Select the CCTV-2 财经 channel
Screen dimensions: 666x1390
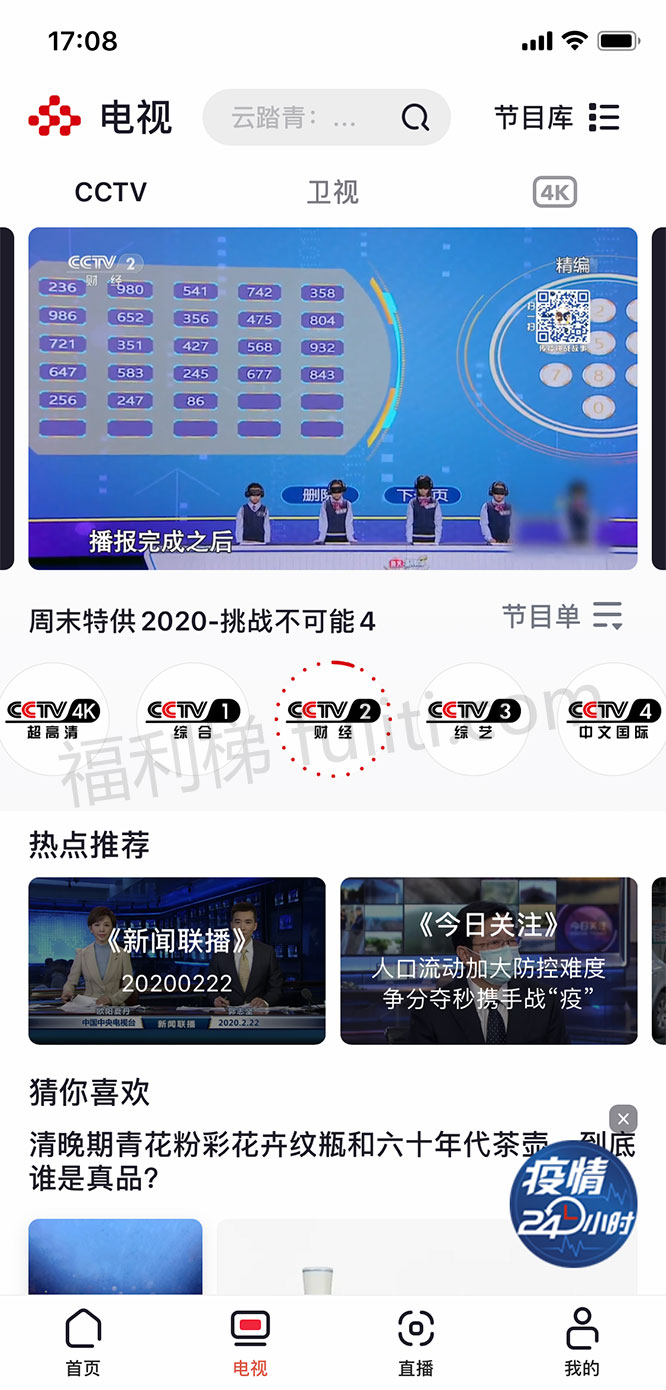332,719
